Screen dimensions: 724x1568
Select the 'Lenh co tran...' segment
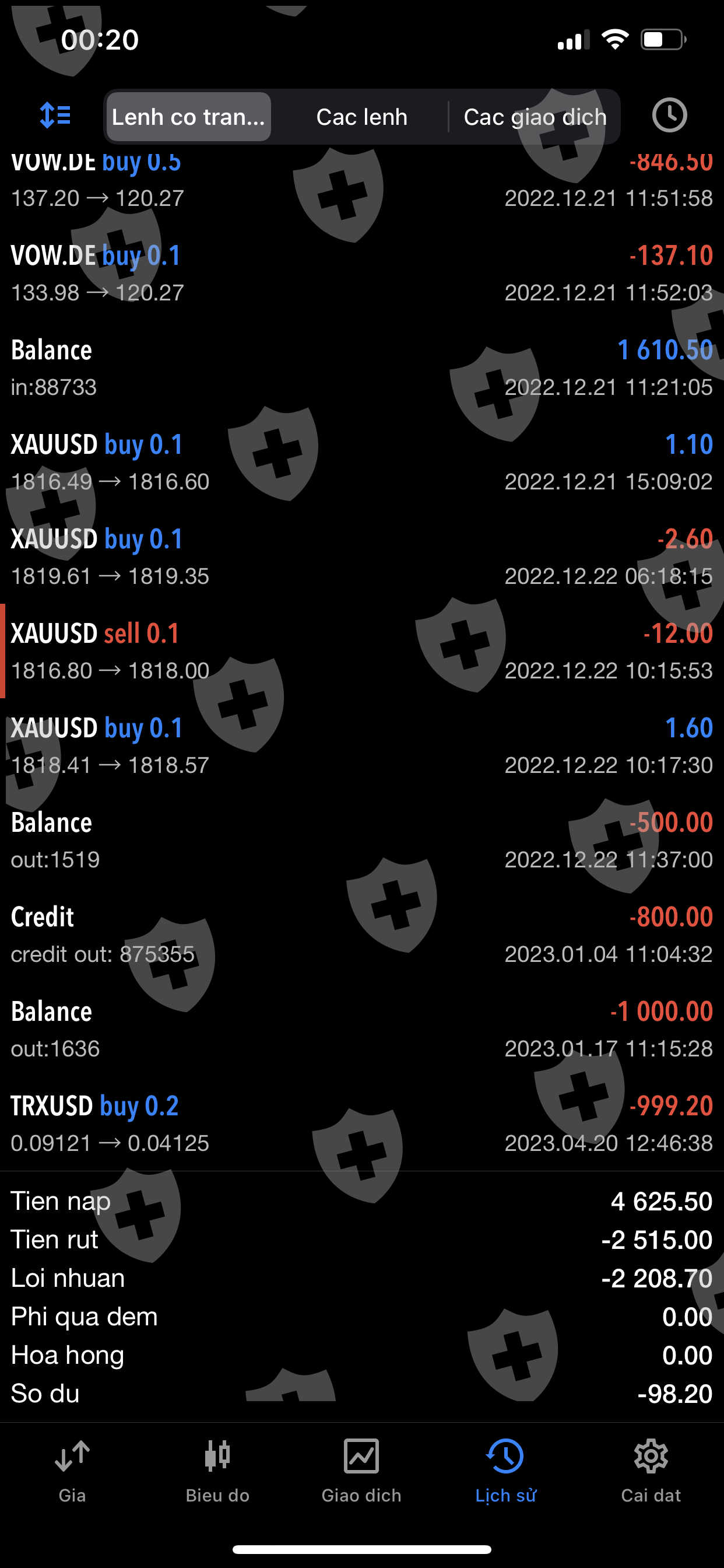tap(189, 117)
